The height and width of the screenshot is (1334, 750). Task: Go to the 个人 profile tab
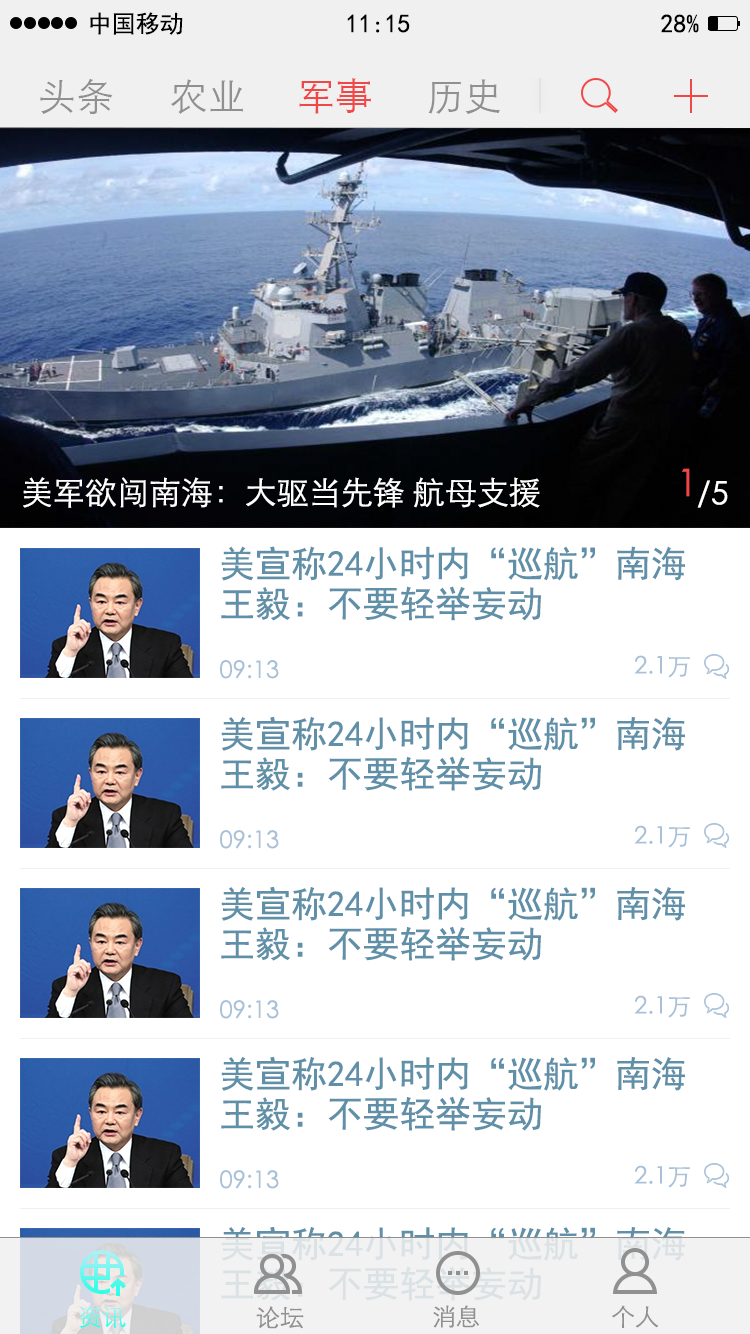634,1288
